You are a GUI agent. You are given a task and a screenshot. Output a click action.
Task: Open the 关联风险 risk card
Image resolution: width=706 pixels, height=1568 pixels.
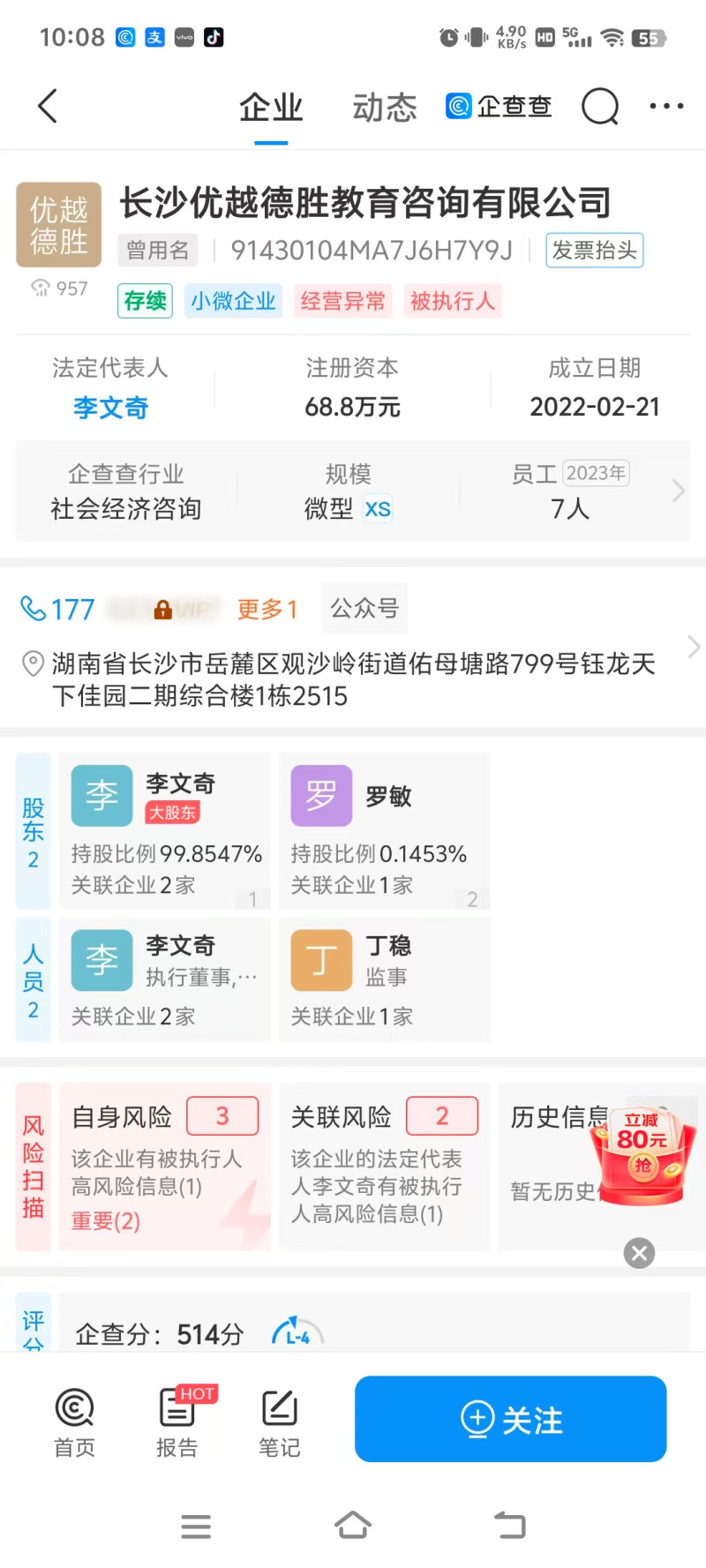point(384,1167)
